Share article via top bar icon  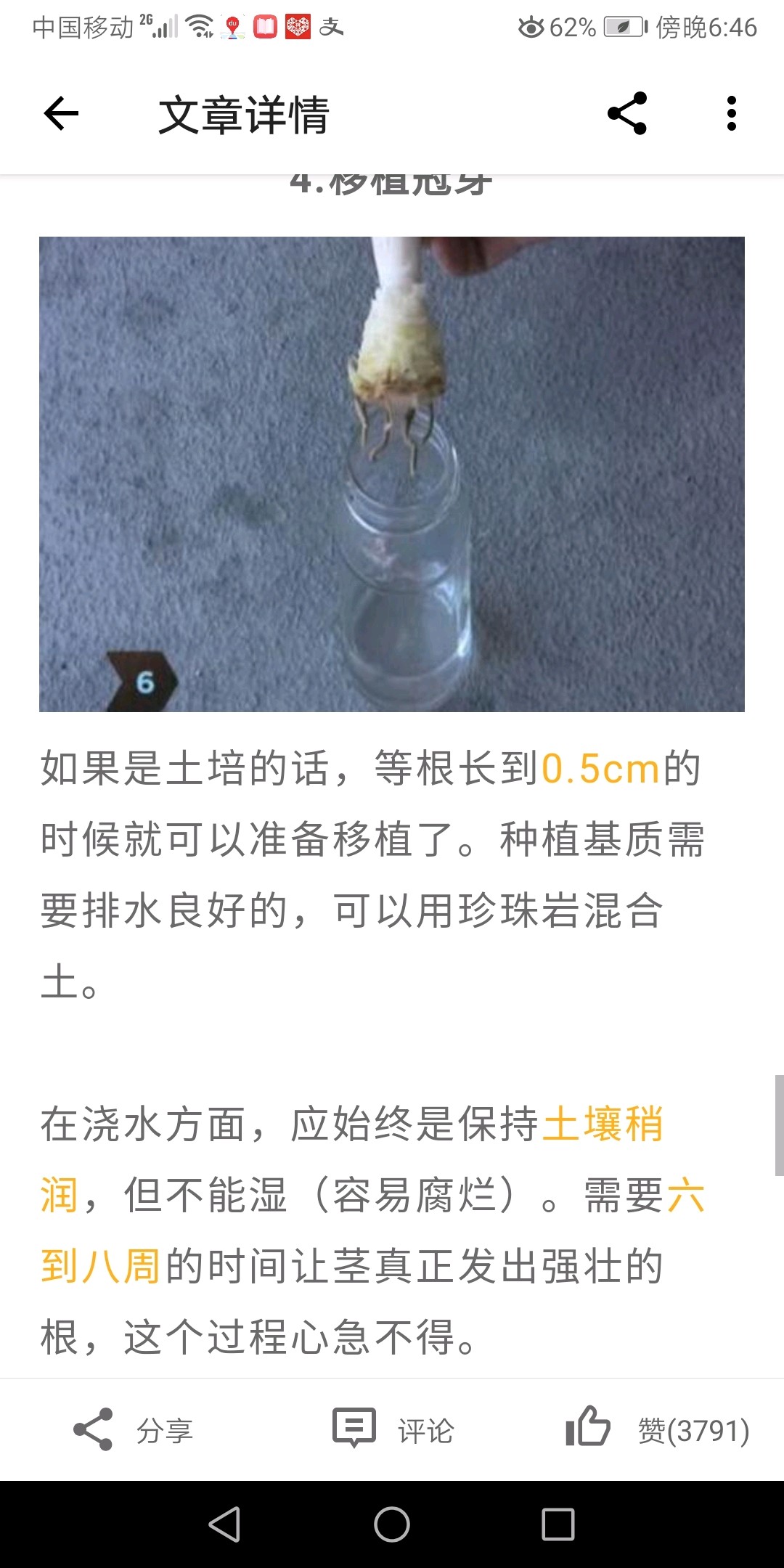tap(627, 113)
